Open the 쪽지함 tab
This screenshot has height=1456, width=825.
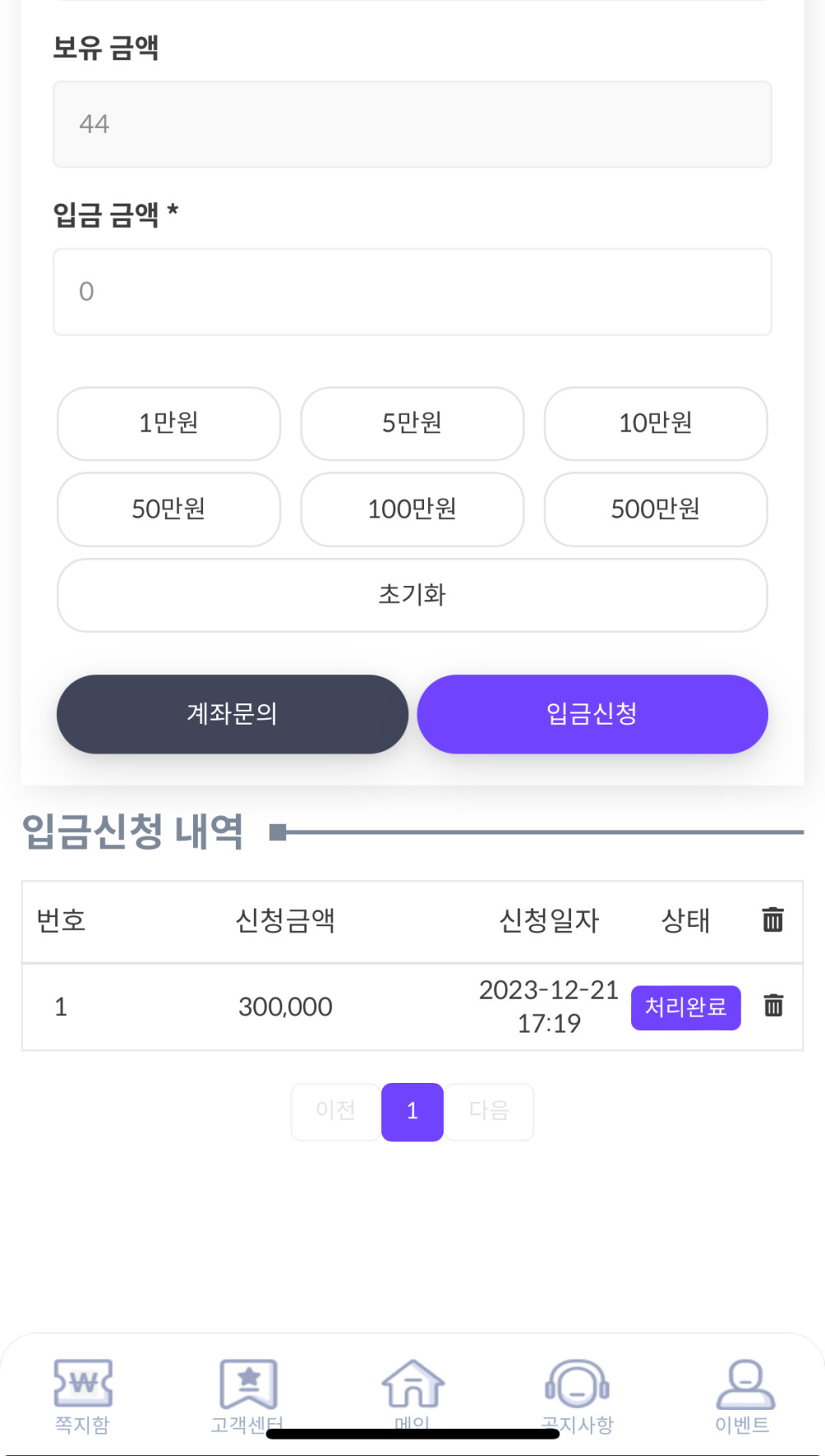click(x=82, y=1395)
